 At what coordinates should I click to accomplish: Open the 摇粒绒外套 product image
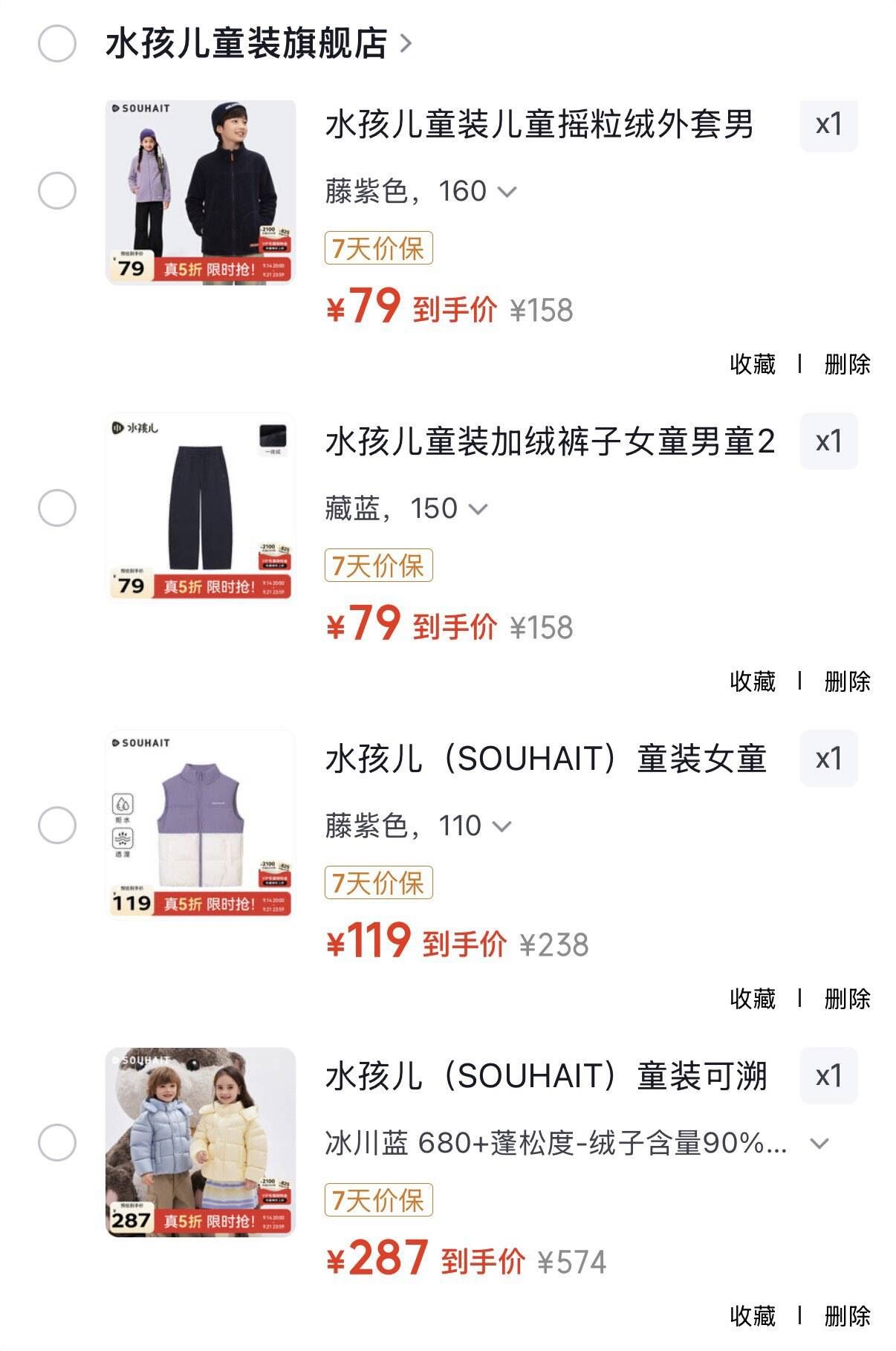pyautogui.click(x=201, y=192)
